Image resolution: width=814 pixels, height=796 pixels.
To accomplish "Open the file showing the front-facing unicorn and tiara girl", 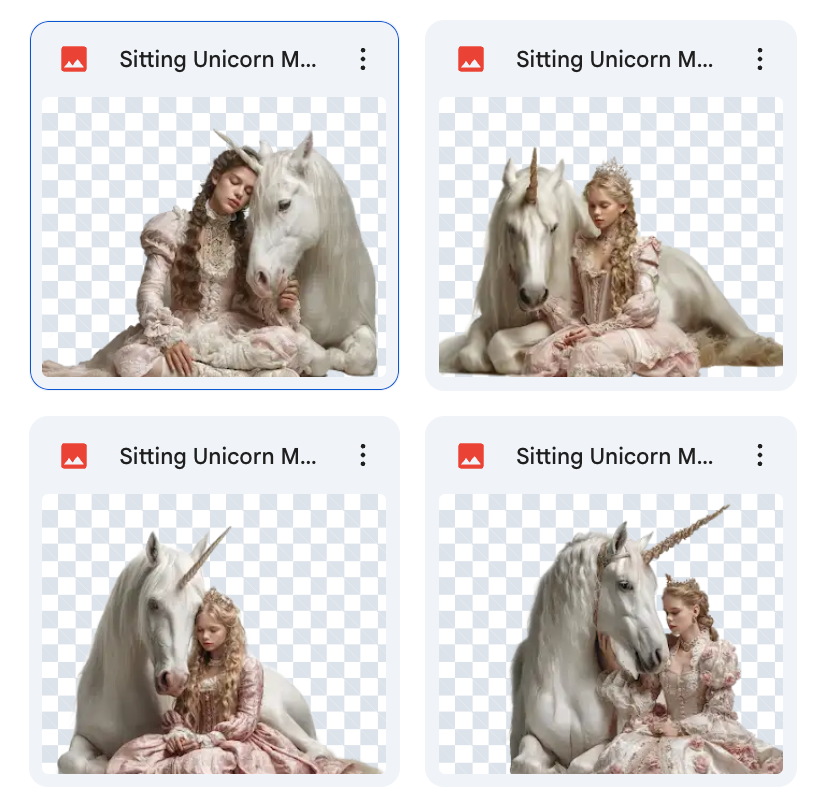I will click(x=610, y=237).
